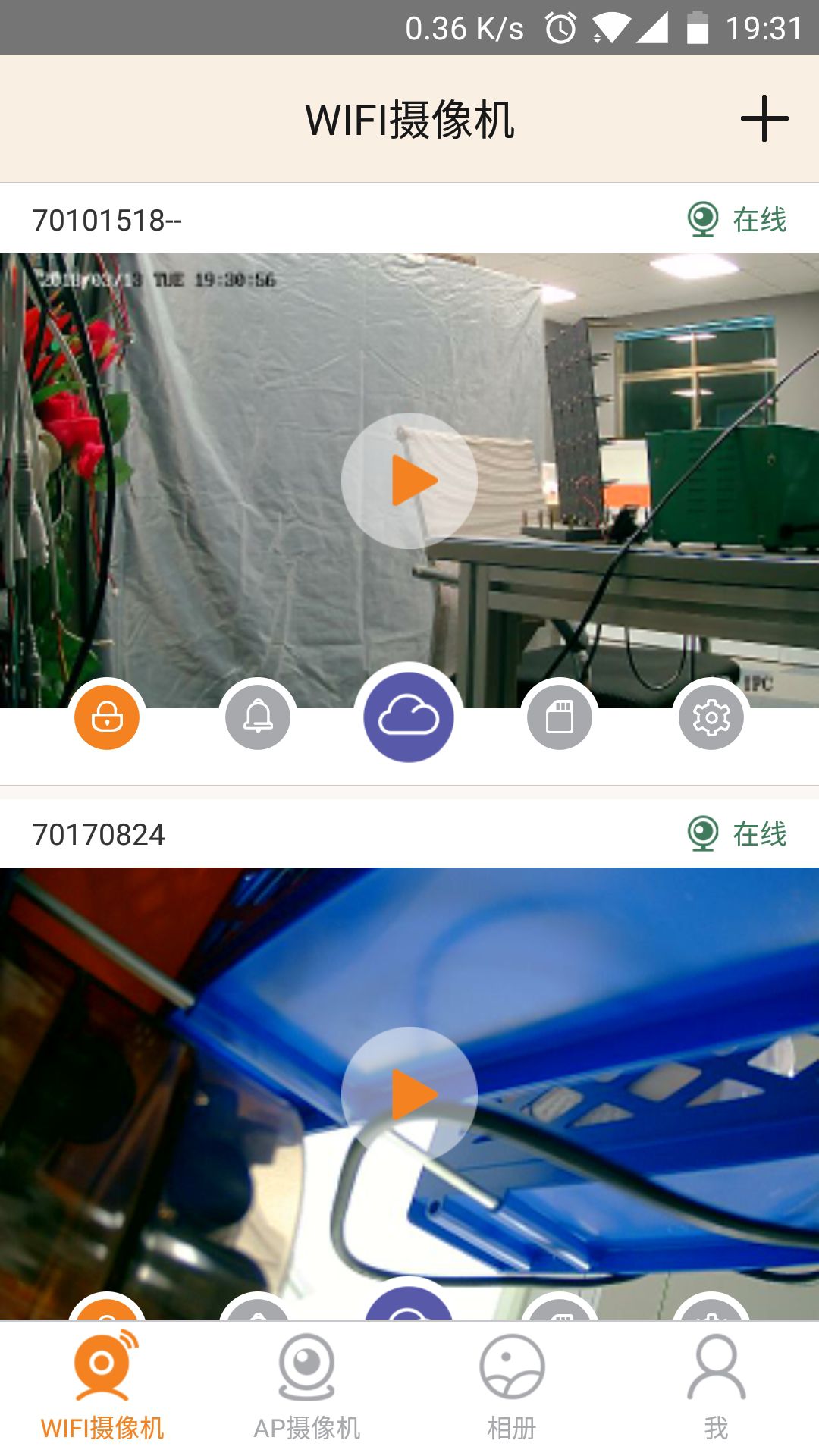Open alarm notifications for camera 70101518
Image resolution: width=819 pixels, height=1456 pixels.
[258, 717]
